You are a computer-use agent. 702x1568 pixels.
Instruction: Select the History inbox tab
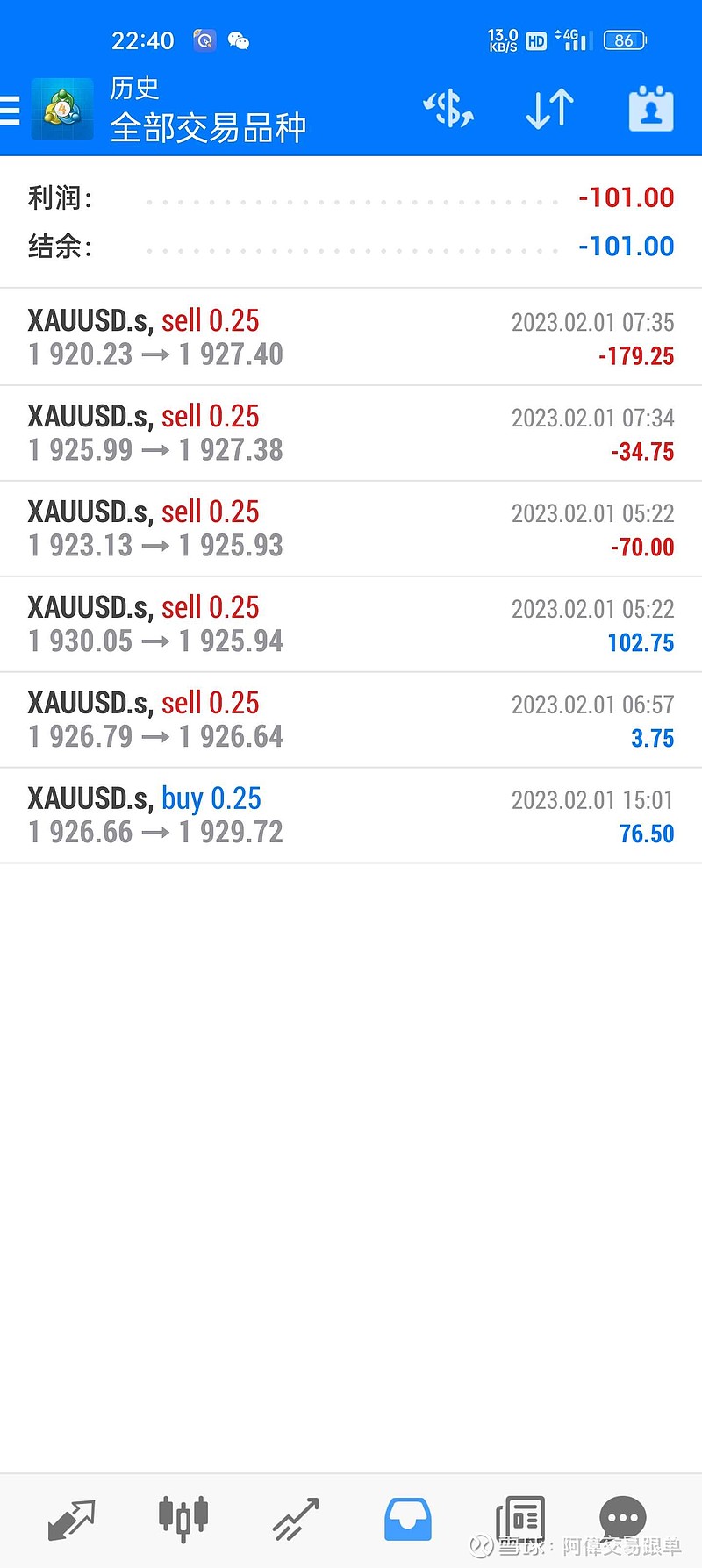408,1520
